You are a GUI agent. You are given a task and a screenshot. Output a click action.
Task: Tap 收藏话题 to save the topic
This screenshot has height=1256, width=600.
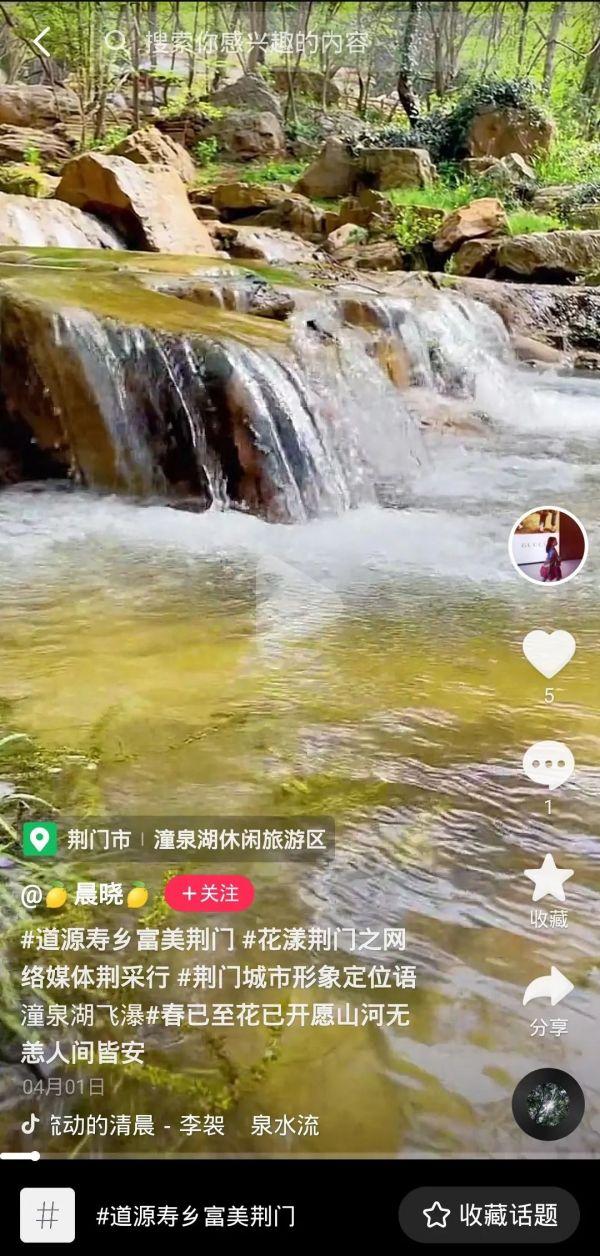(489, 1215)
